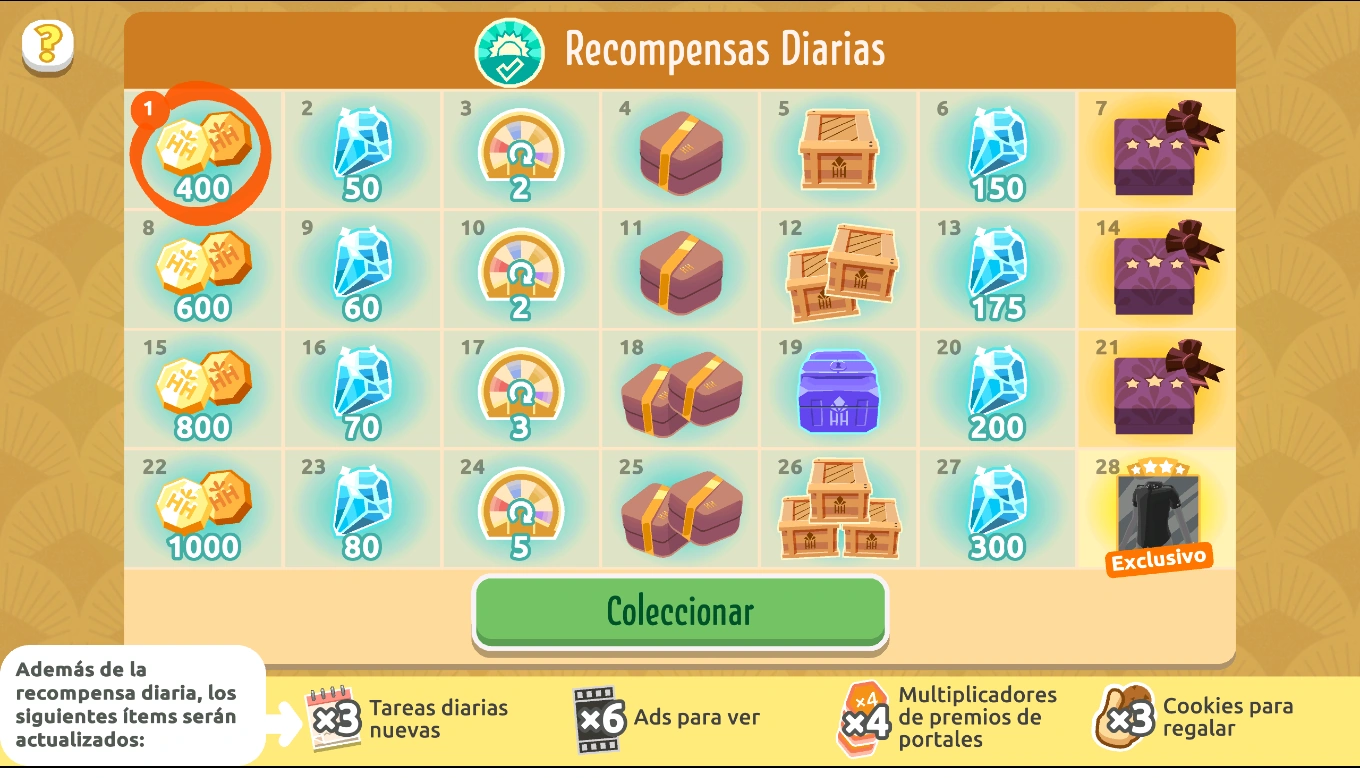View the day 7 purple gift box reward
The image size is (1360, 778).
point(1156,150)
